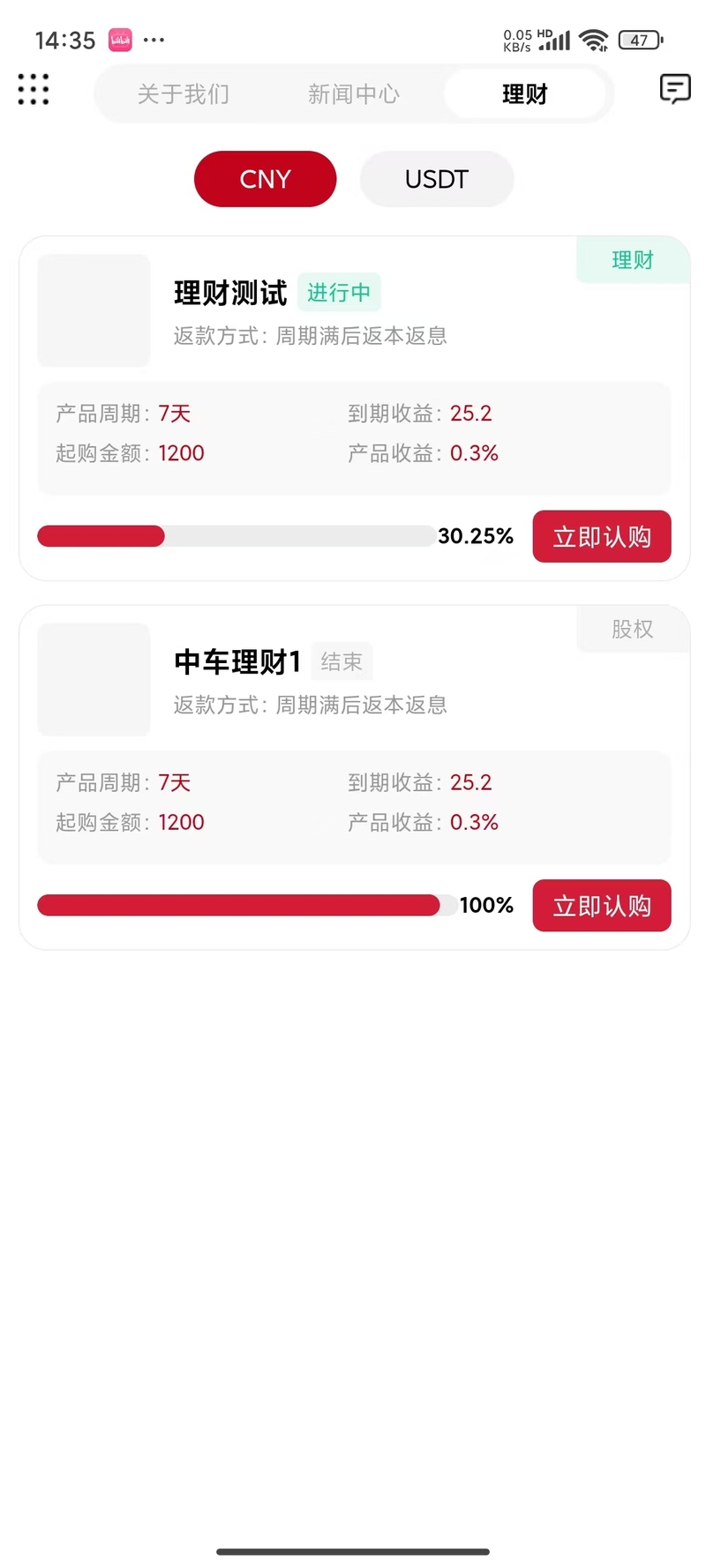The width and height of the screenshot is (706, 1568).
Task: Tap 立即认购 for 理财测试
Action: (x=602, y=536)
